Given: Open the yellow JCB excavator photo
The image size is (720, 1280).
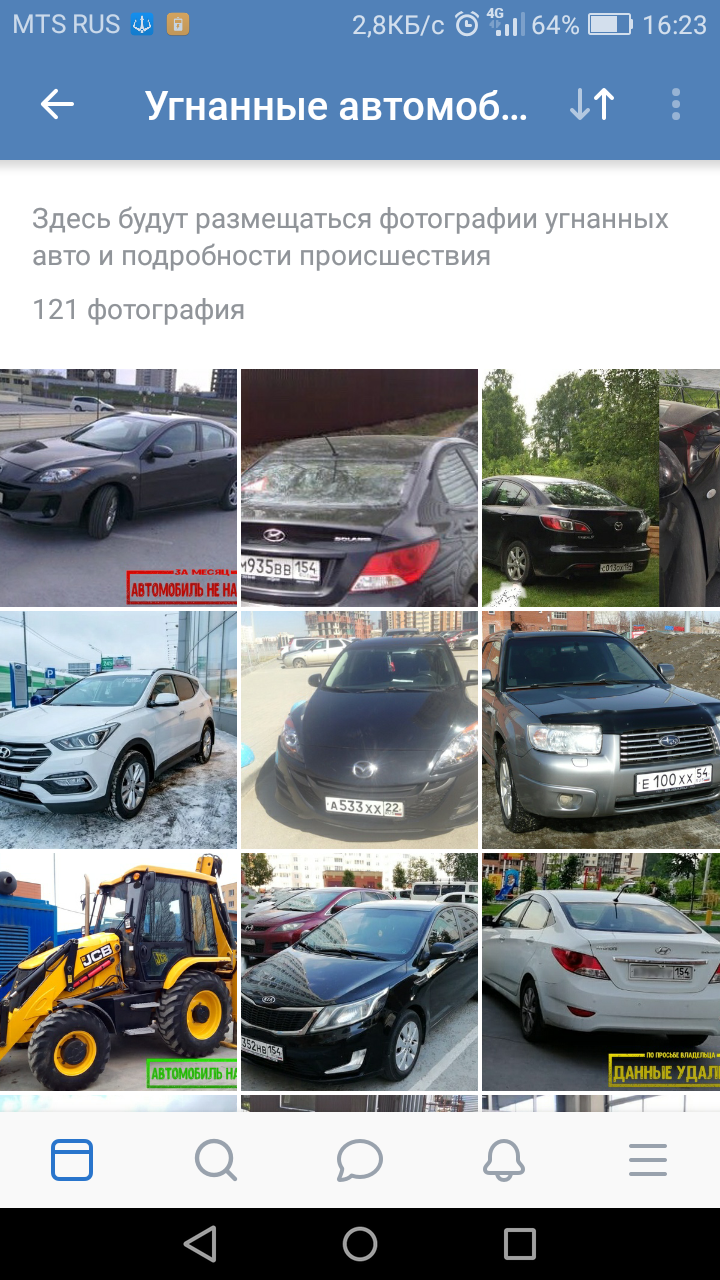Looking at the screenshot, I should pyautogui.click(x=118, y=971).
